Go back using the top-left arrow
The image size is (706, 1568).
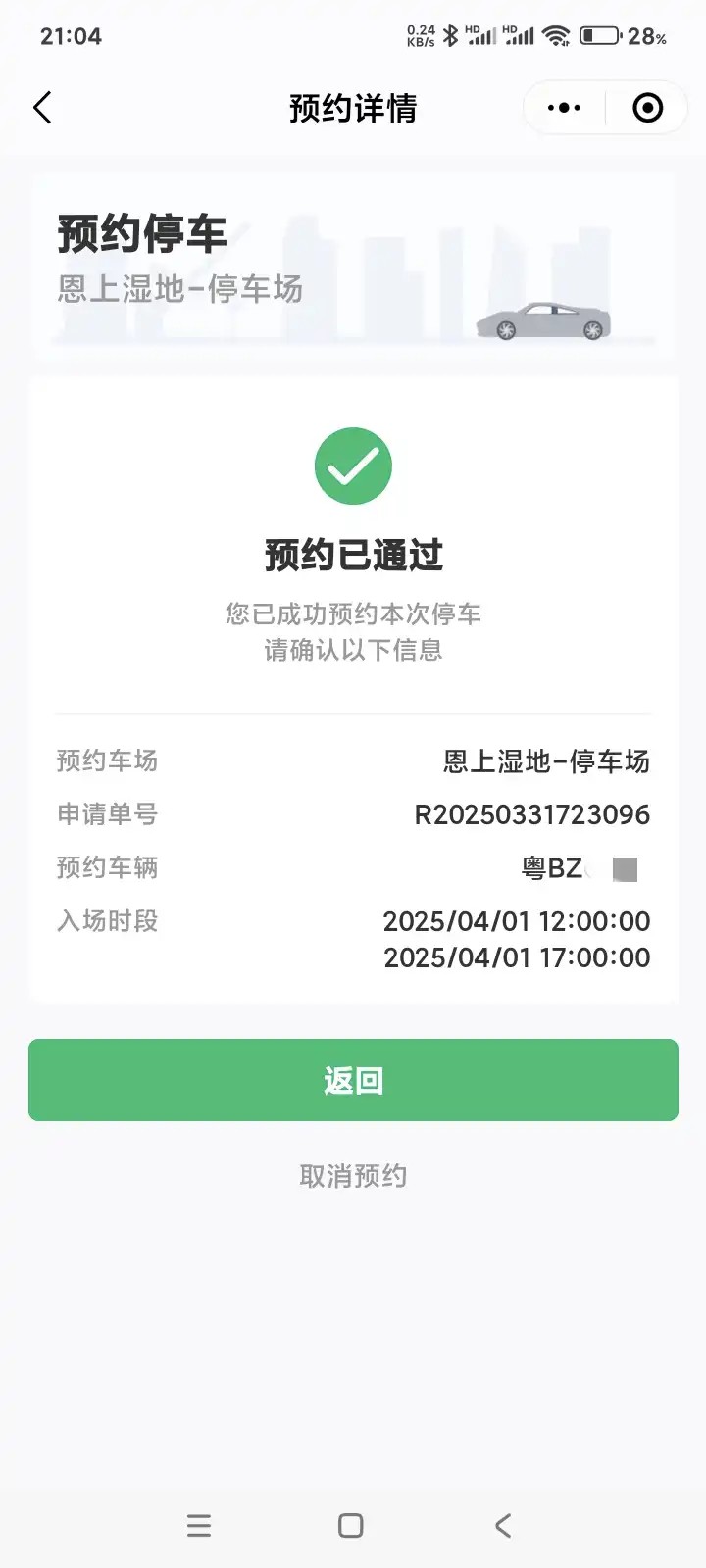42,108
